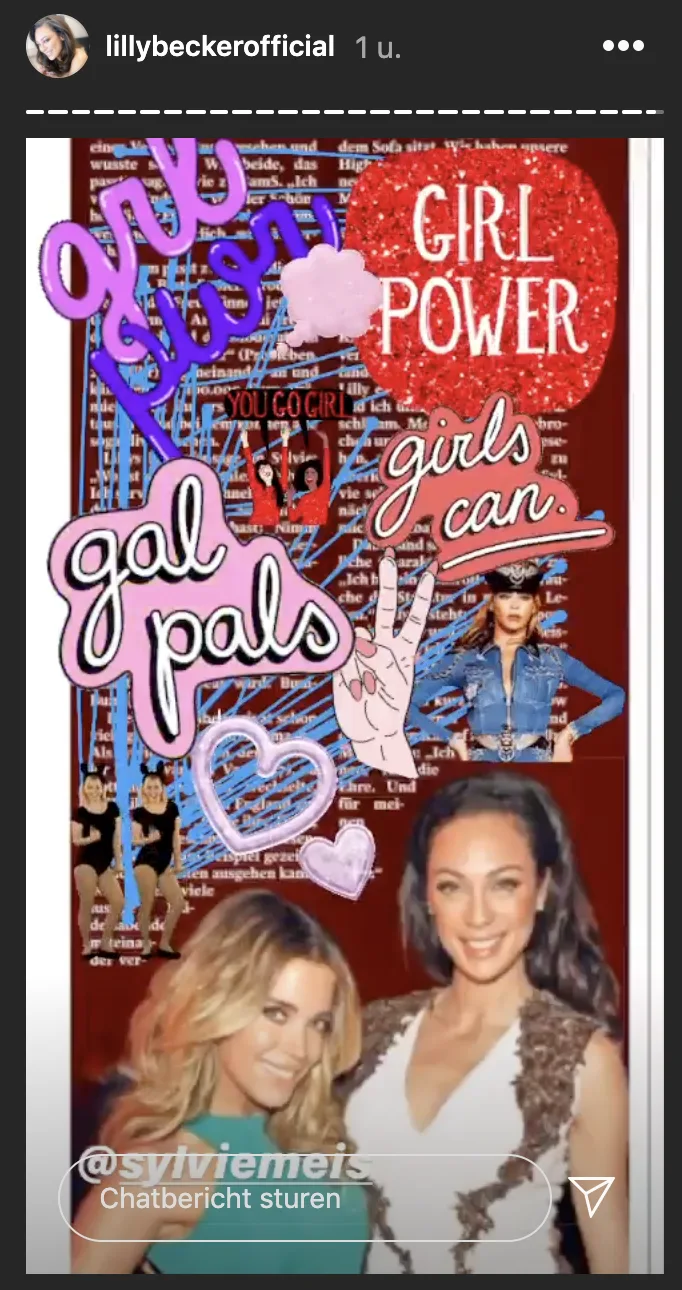The image size is (682, 1290).
Task: Share story via paper plane icon
Action: [590, 1196]
